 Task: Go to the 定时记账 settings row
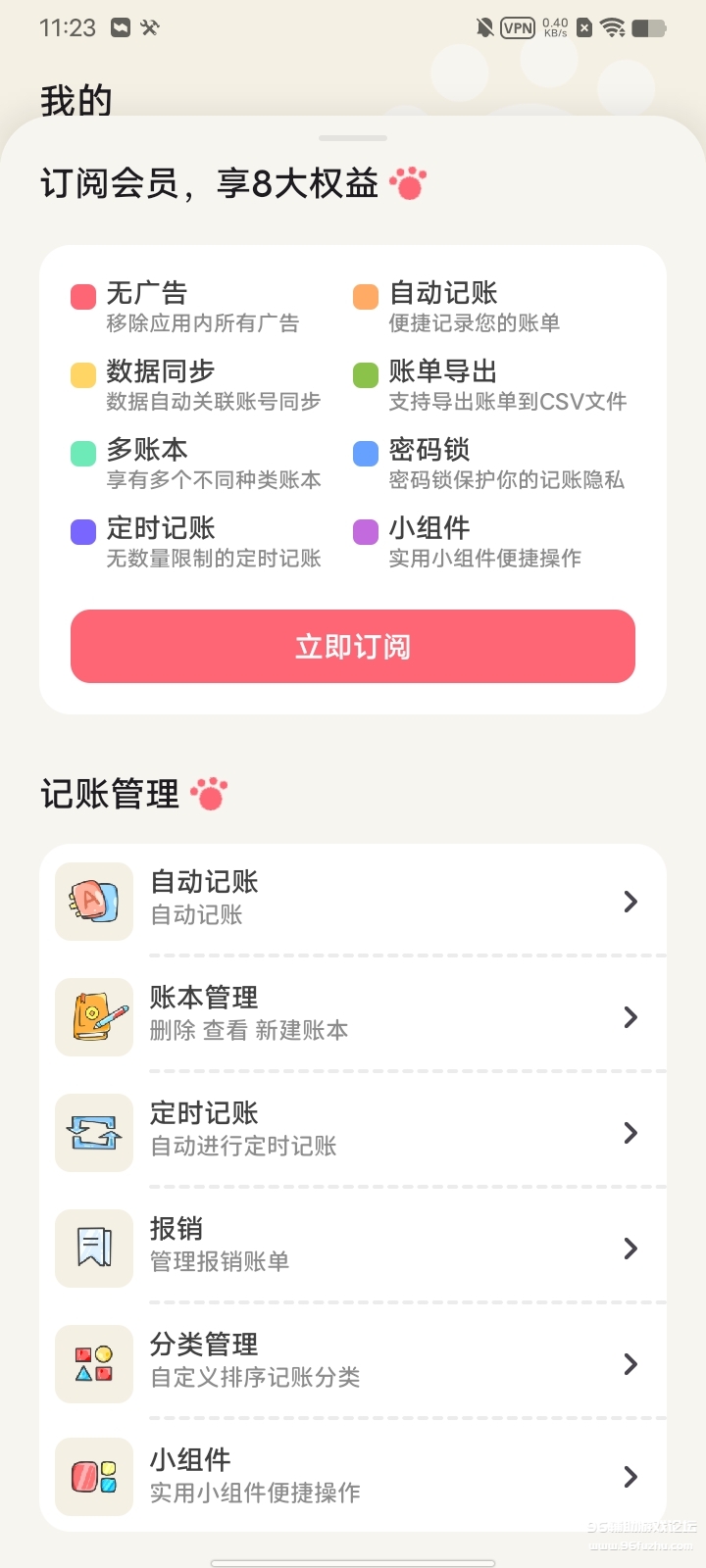pos(353,1132)
